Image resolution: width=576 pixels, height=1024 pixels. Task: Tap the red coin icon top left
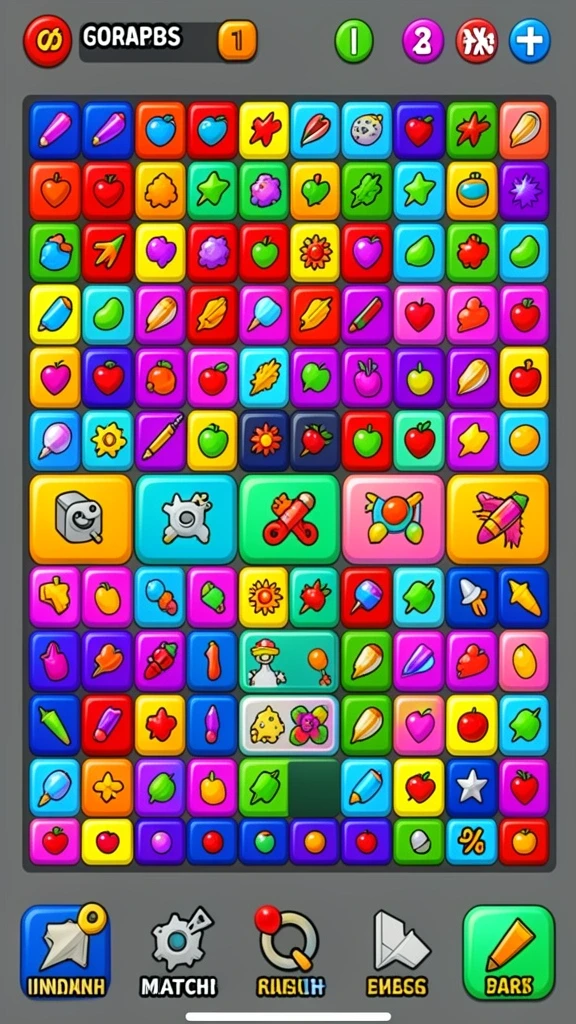(48, 41)
